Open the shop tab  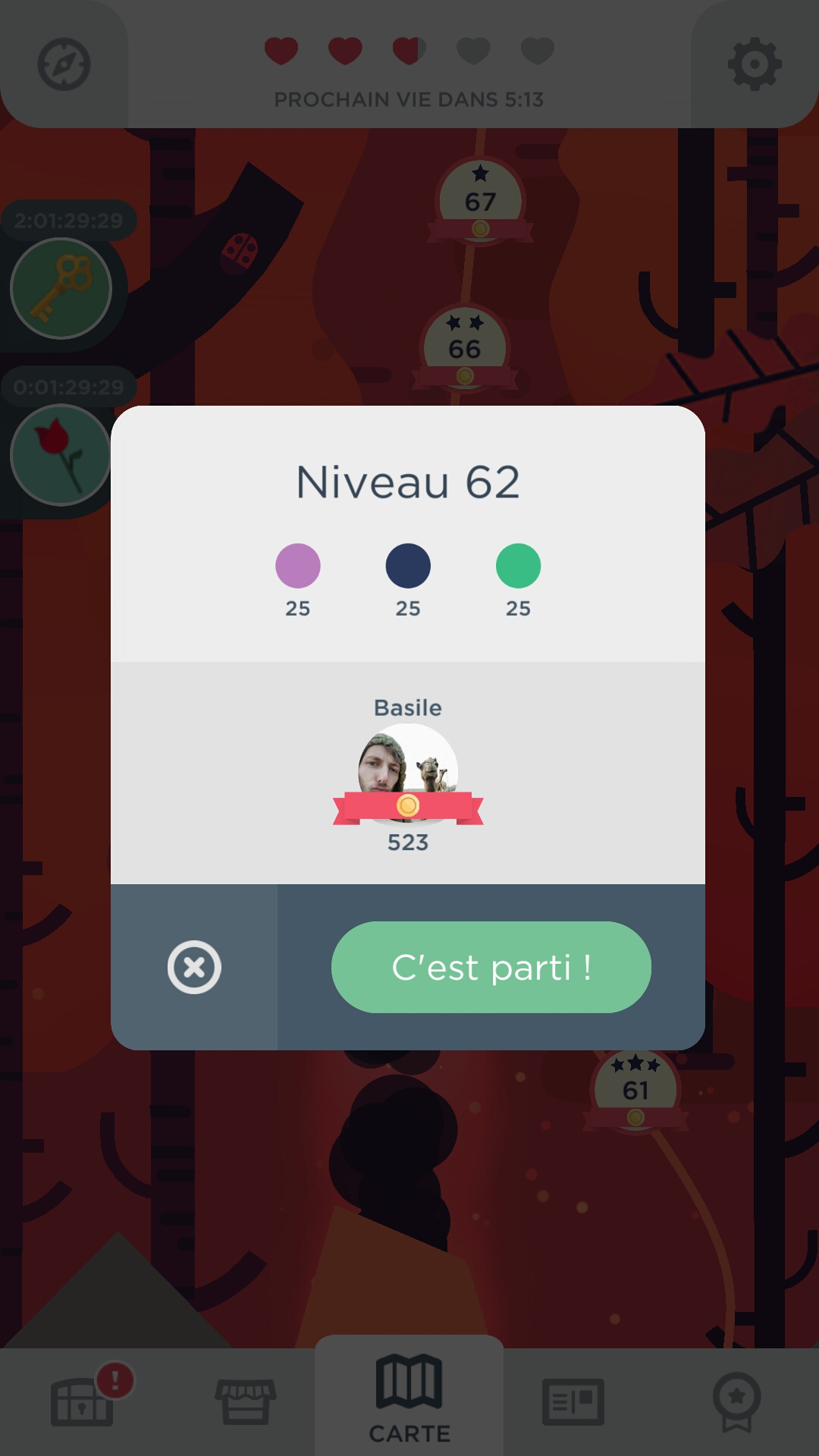point(245,1401)
